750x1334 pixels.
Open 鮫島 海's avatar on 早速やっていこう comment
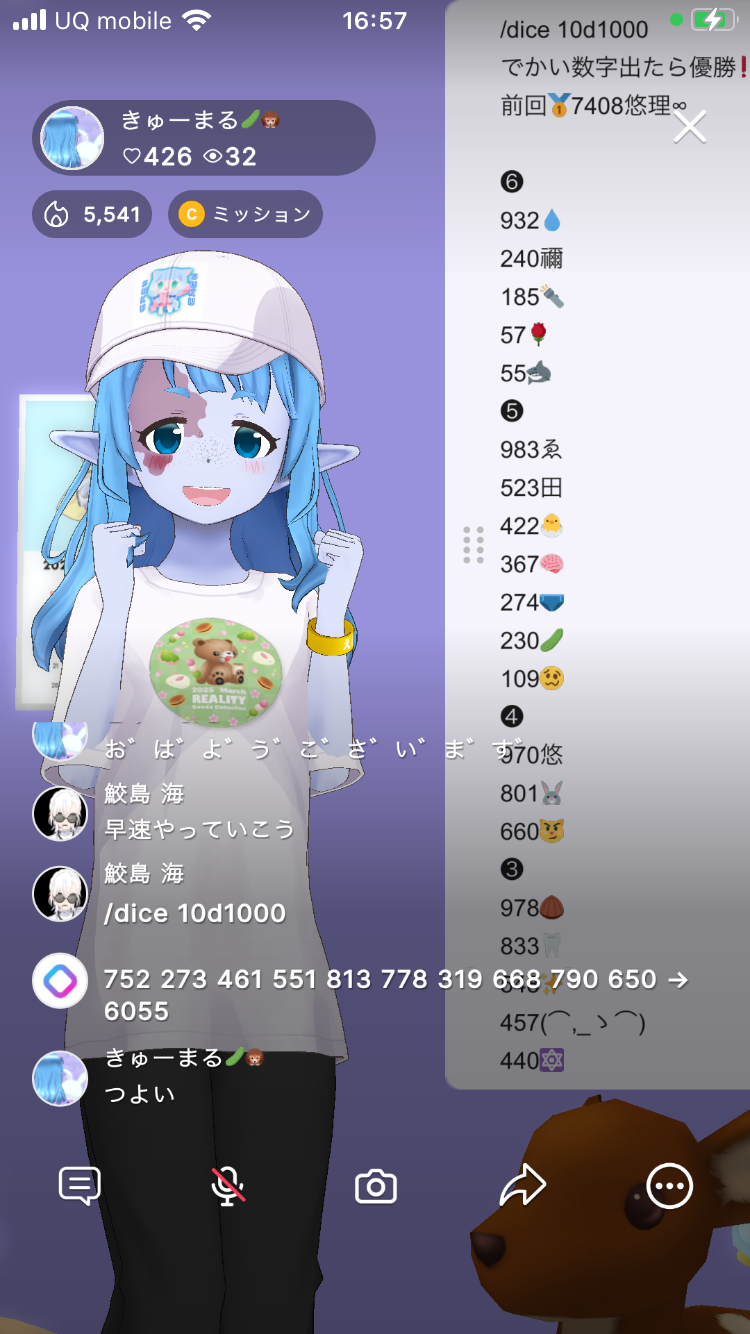click(x=60, y=813)
